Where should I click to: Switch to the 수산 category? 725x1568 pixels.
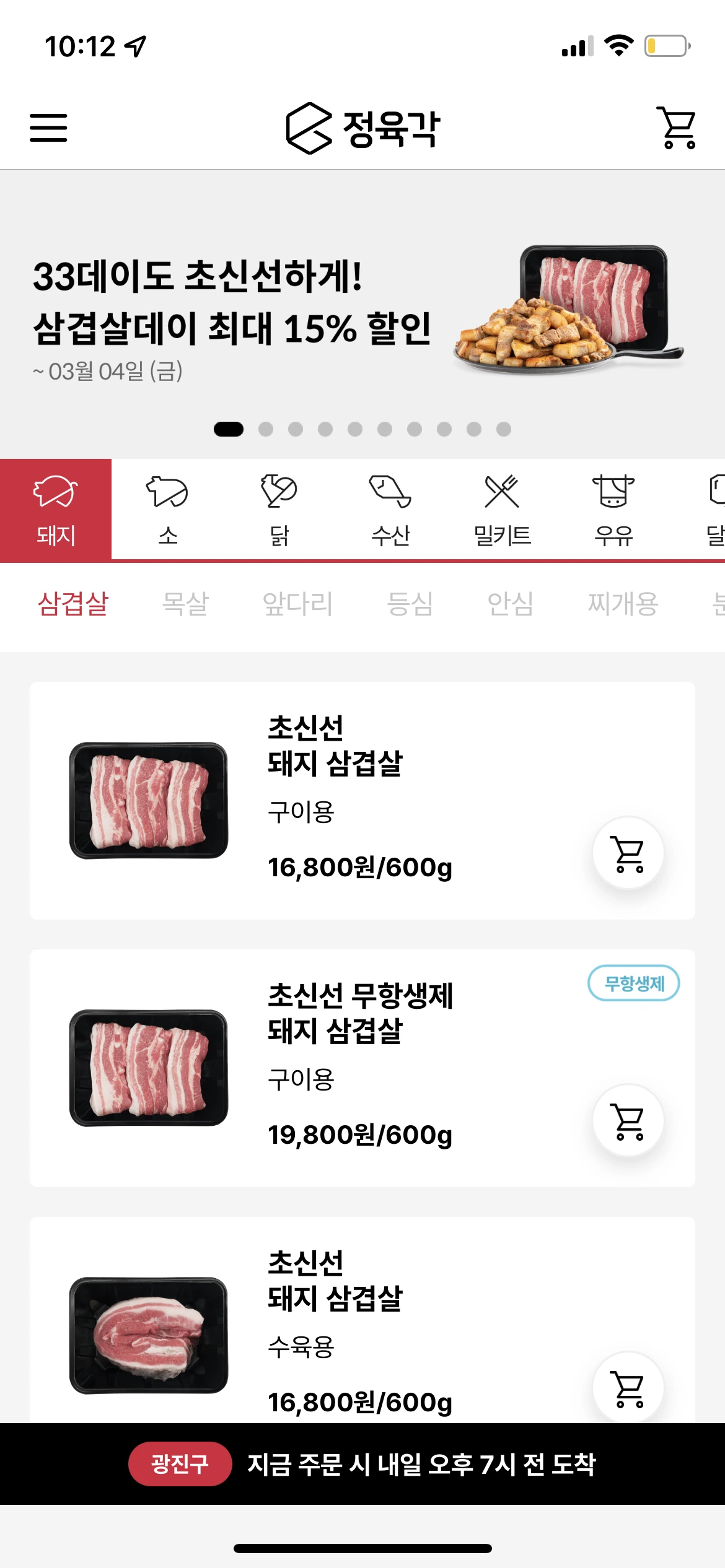[390, 510]
